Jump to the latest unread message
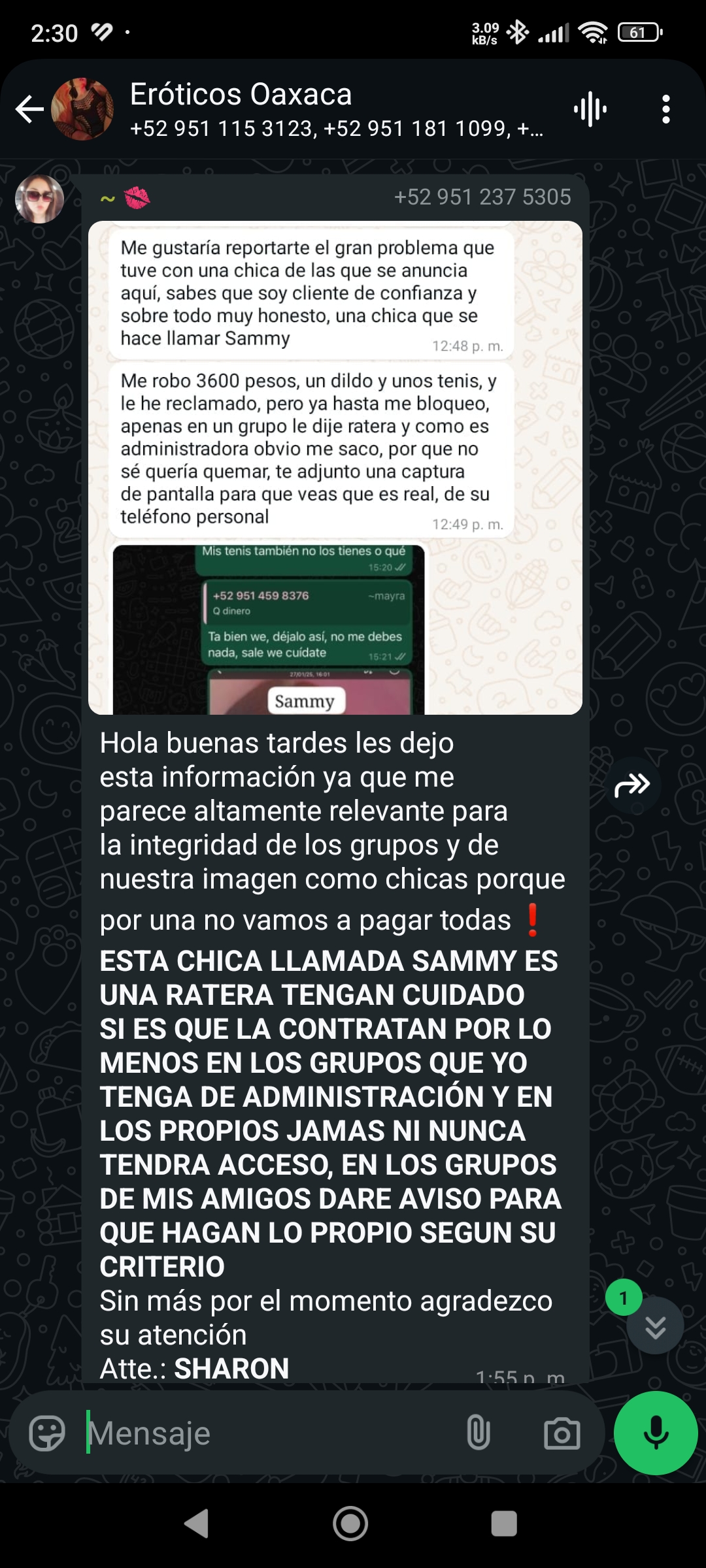Screen dimensions: 706x1568 click(x=655, y=1326)
